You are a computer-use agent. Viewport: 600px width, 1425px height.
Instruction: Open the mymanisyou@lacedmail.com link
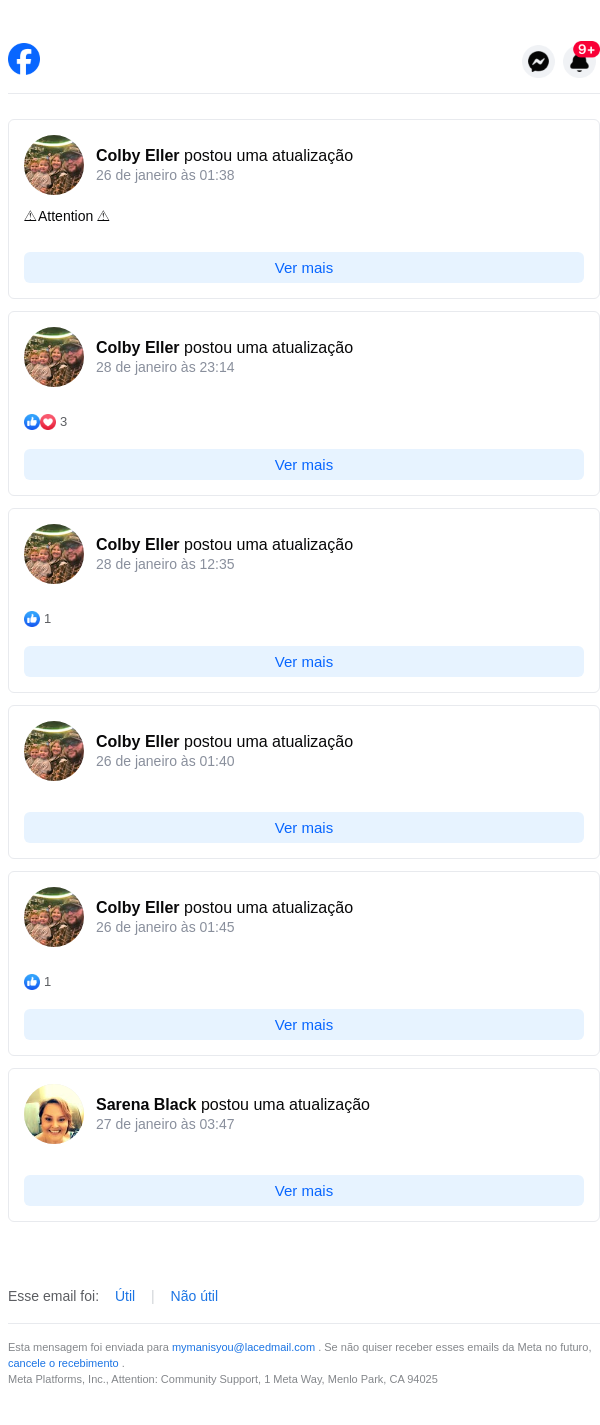tap(243, 1347)
